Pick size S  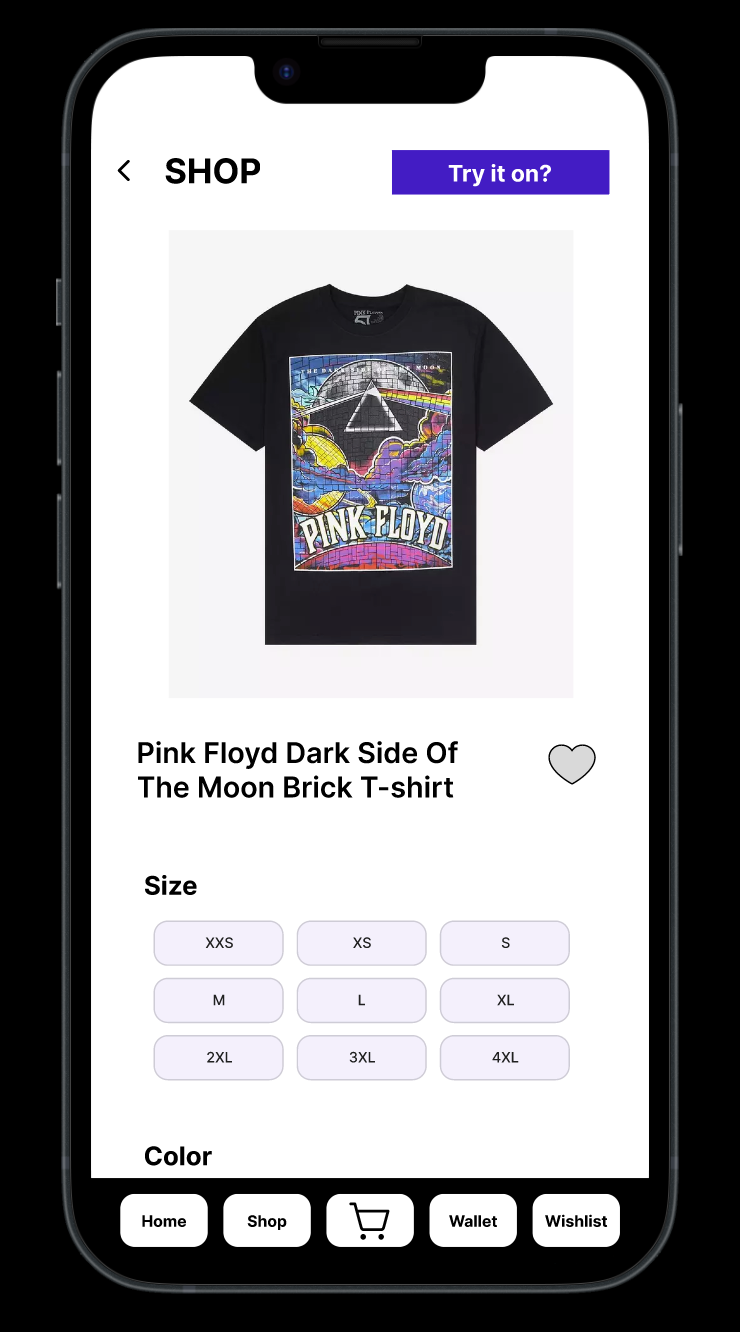pos(505,943)
